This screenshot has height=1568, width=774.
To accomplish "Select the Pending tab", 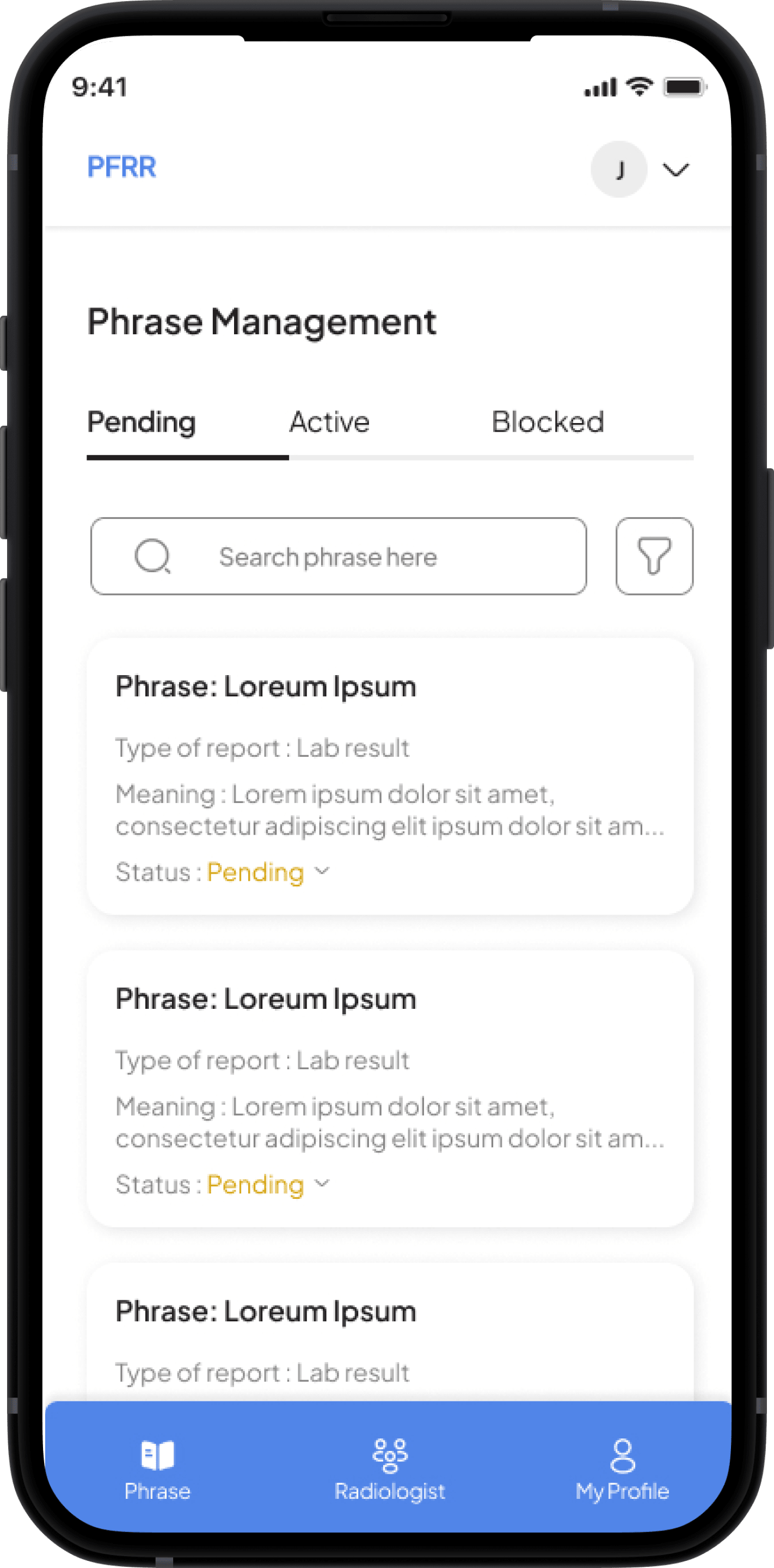I will click(141, 422).
